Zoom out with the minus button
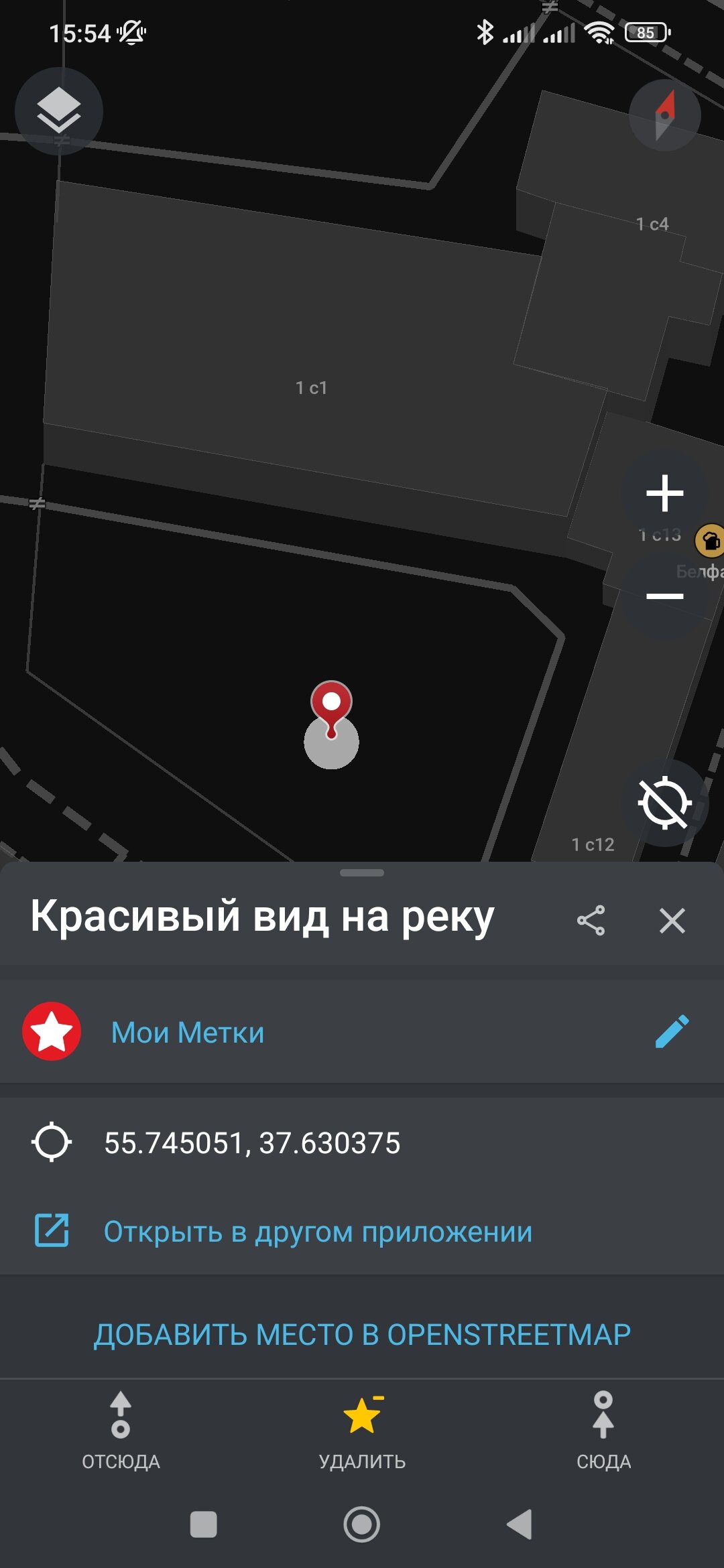Screen dimensions: 724x1568 pos(664,596)
